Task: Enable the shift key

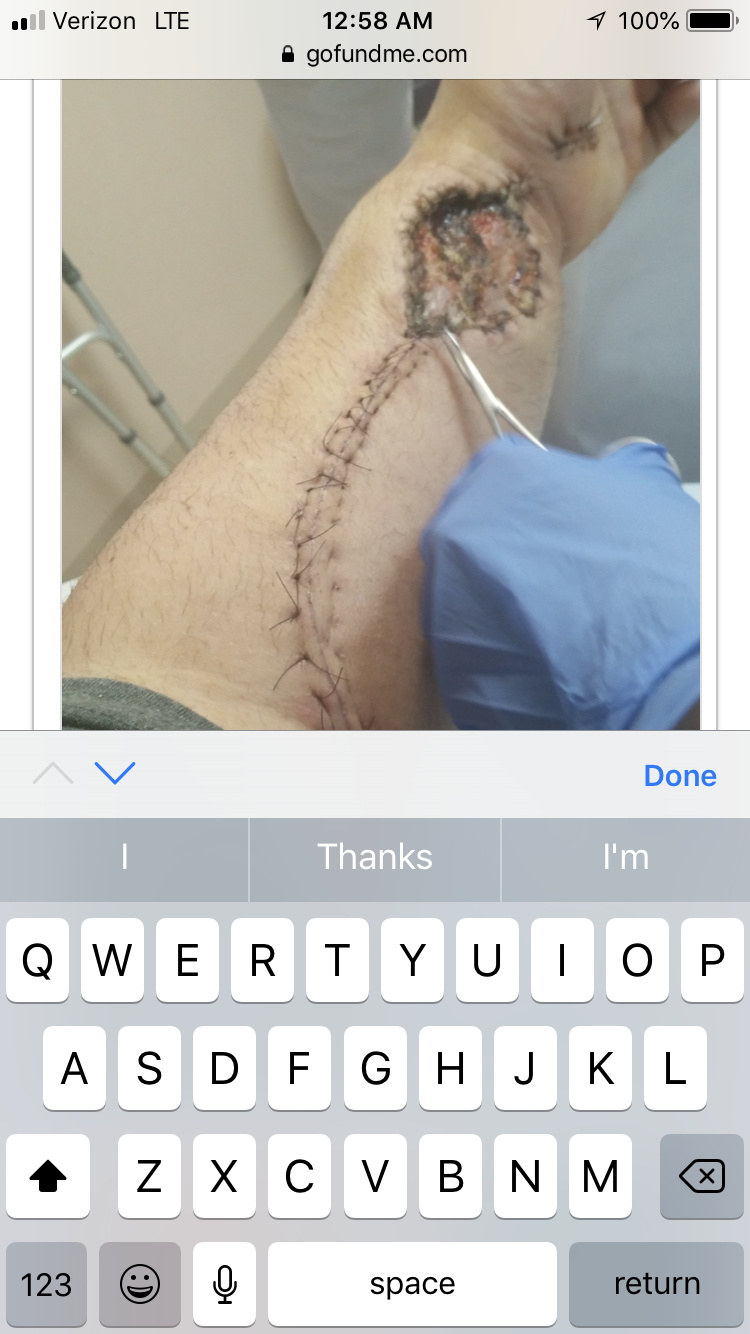Action: pyautogui.click(x=48, y=1177)
